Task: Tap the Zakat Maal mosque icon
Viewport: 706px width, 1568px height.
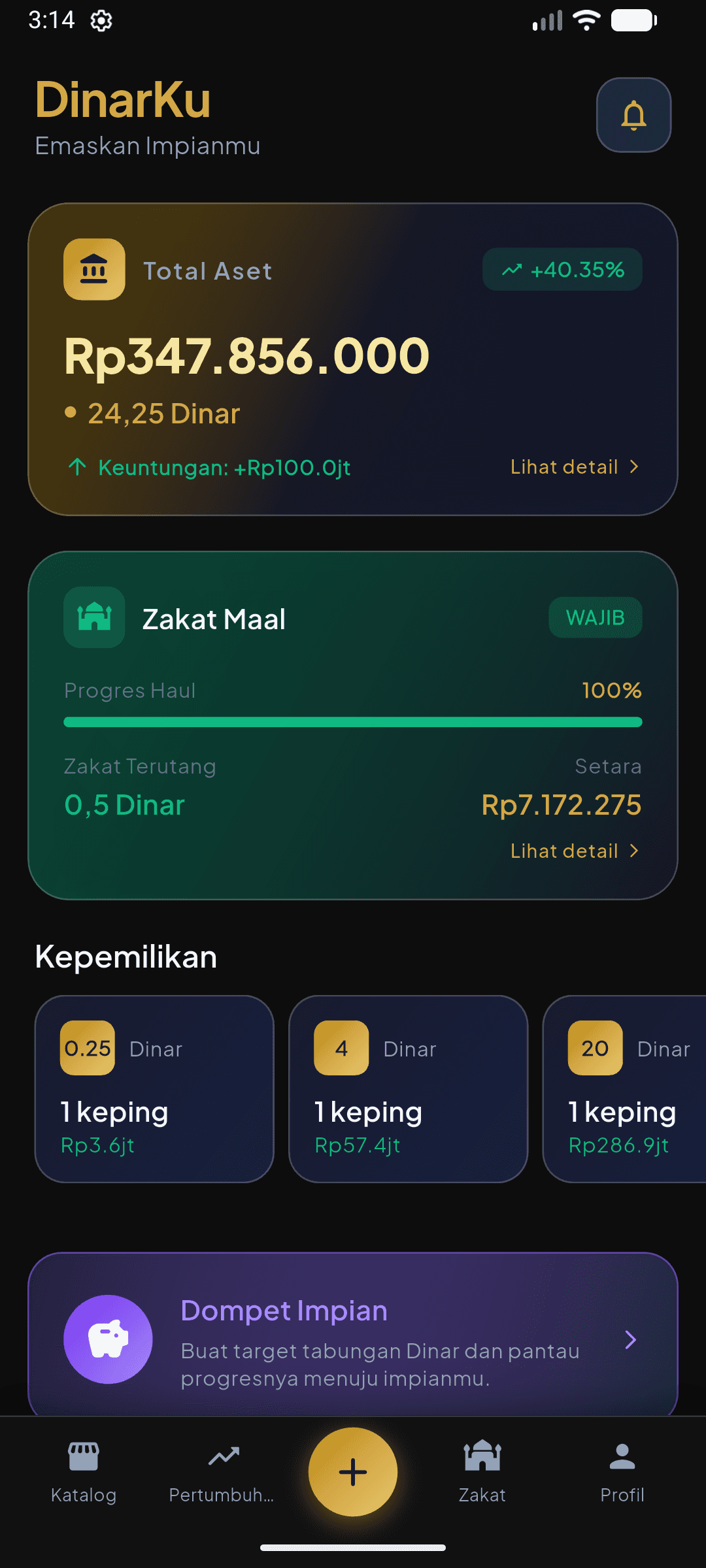Action: coord(93,617)
